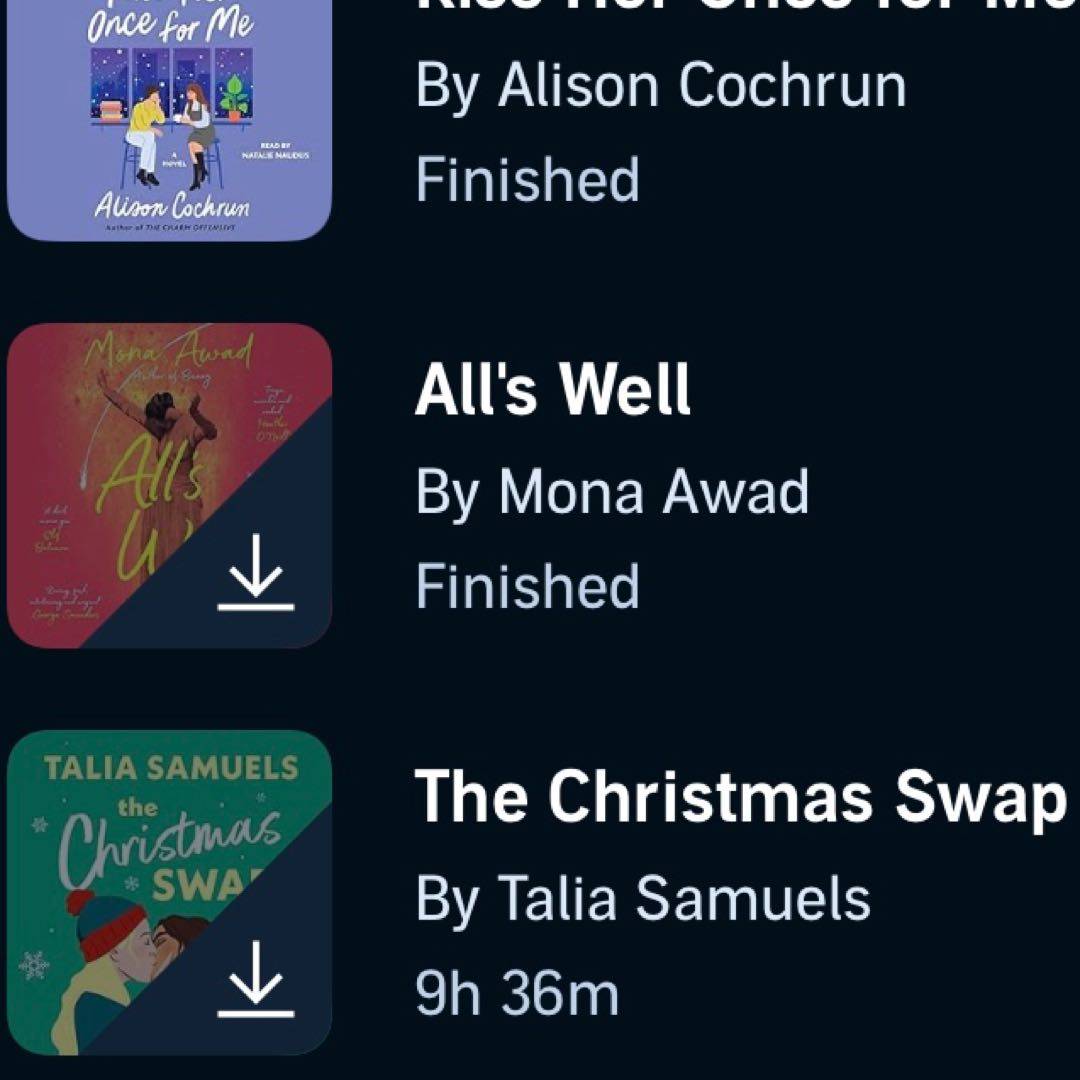The width and height of the screenshot is (1080, 1080).
Task: Download the All's Well audiobook
Action: [x=256, y=573]
